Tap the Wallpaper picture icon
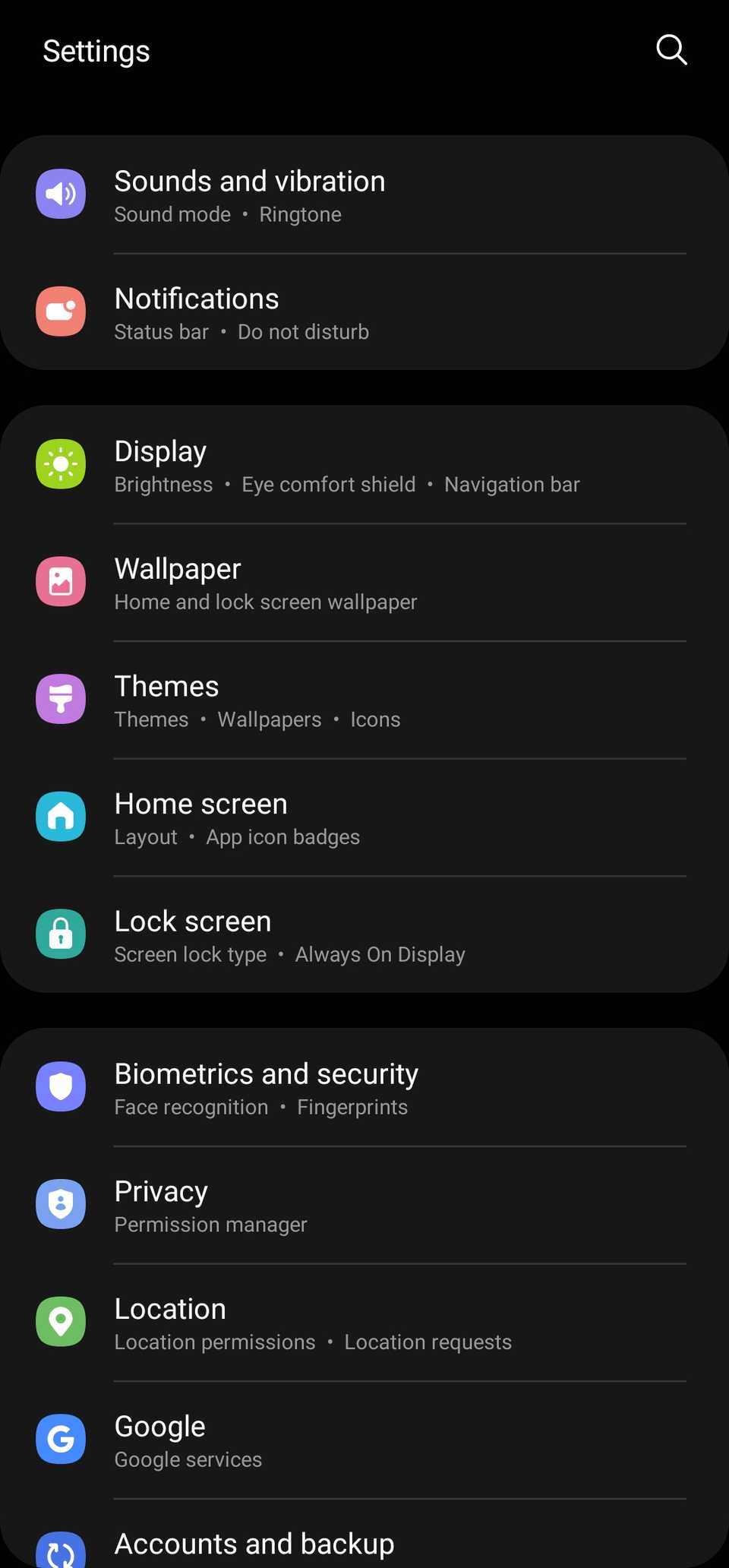Viewport: 729px width, 1568px height. click(x=61, y=581)
